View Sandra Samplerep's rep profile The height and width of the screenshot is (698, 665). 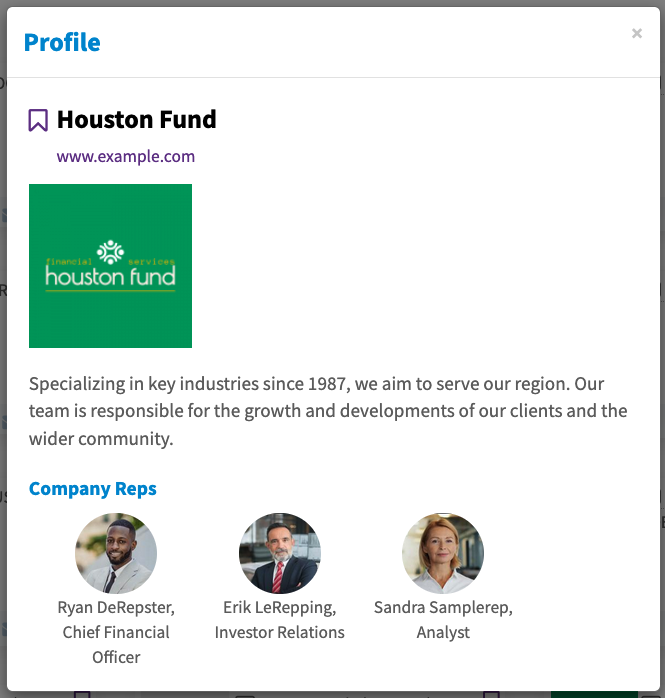click(443, 554)
